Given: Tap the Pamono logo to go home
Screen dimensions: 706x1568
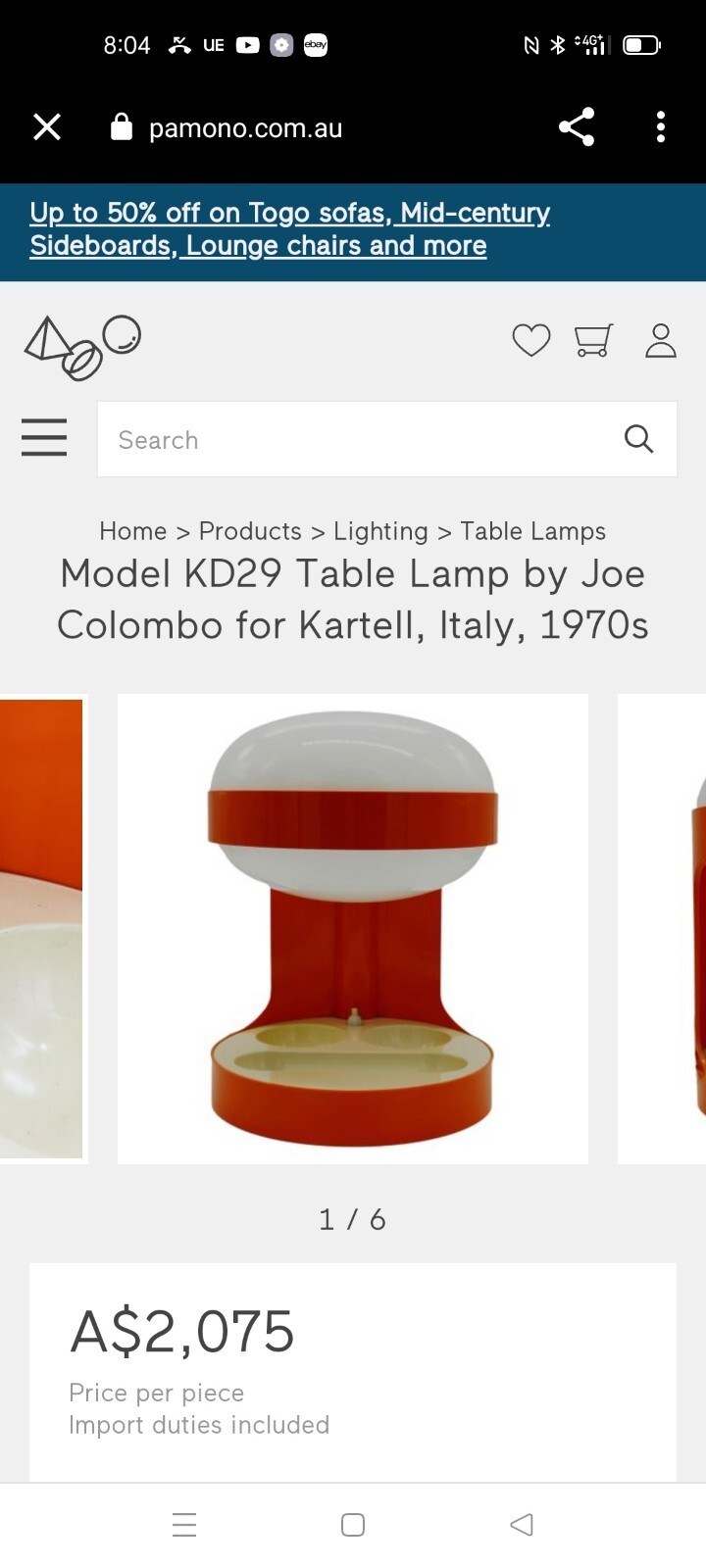Looking at the screenshot, I should [83, 347].
